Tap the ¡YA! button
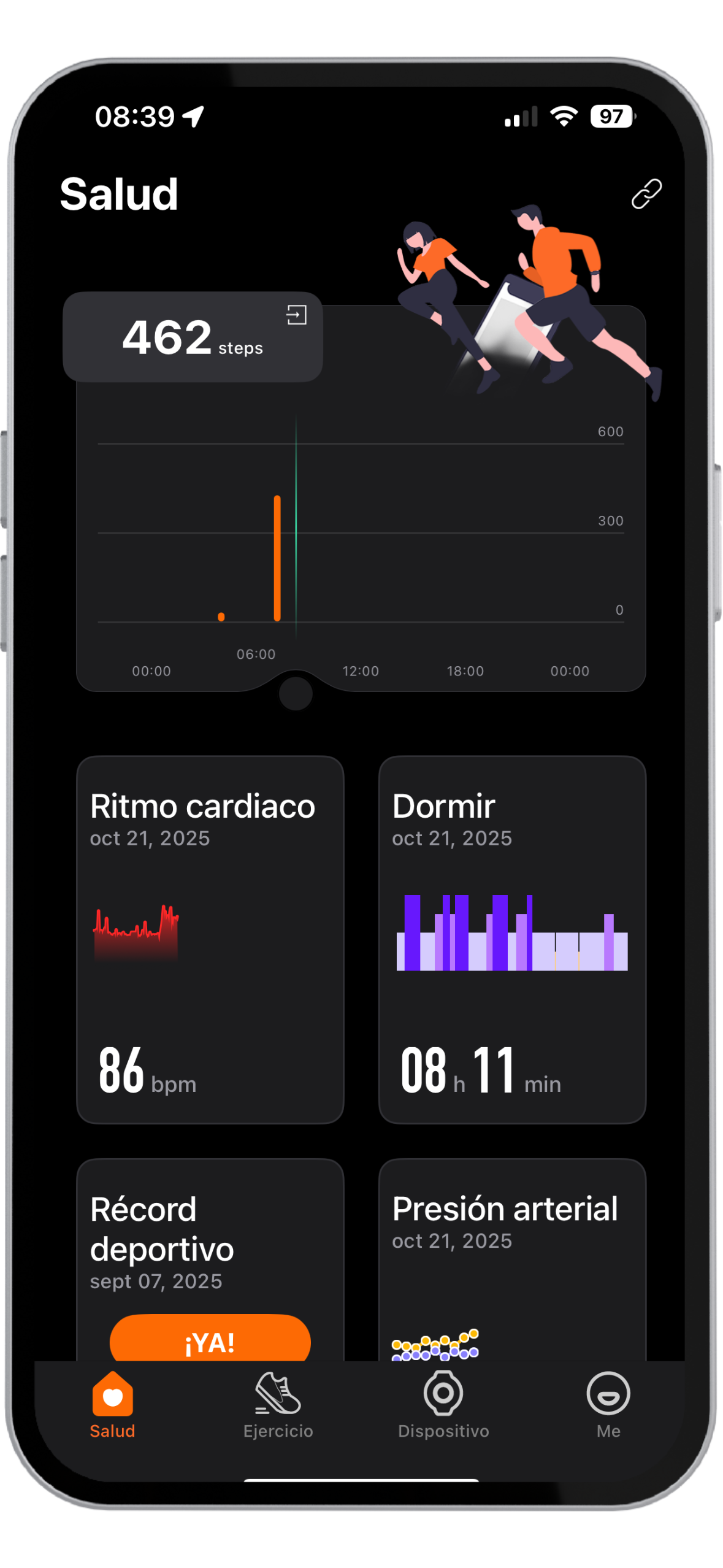 [x=210, y=1342]
